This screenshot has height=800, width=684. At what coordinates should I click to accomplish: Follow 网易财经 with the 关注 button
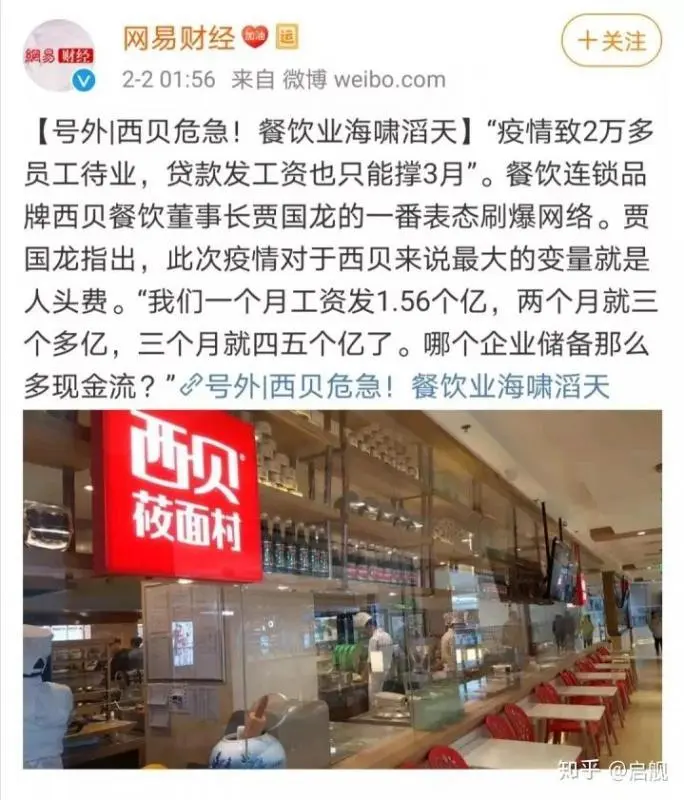(x=611, y=41)
